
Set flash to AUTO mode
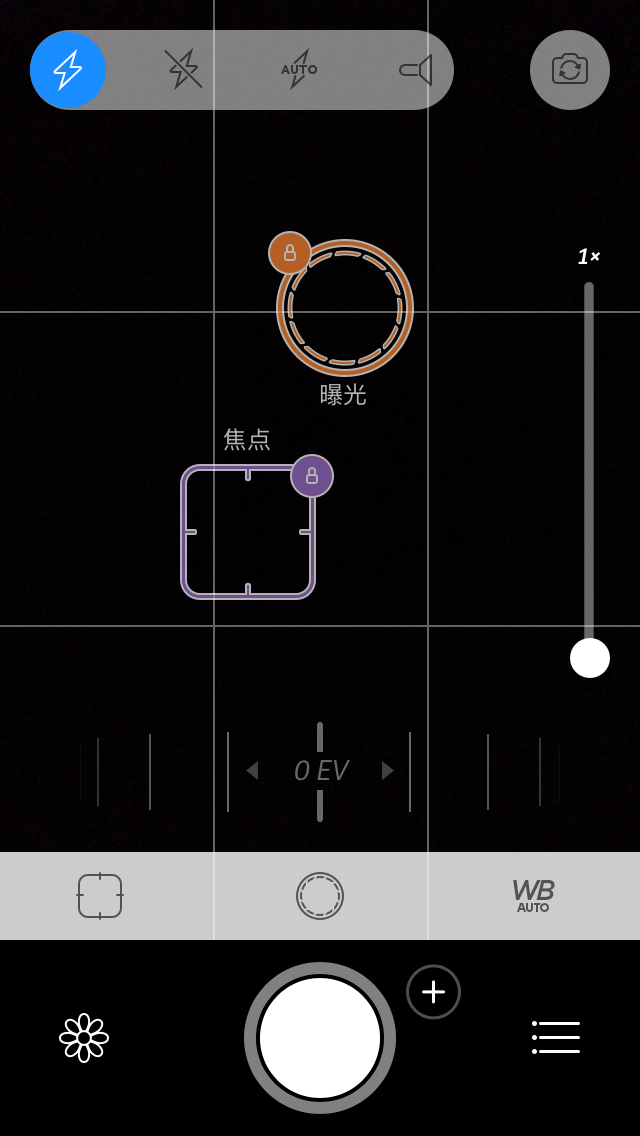pos(298,70)
